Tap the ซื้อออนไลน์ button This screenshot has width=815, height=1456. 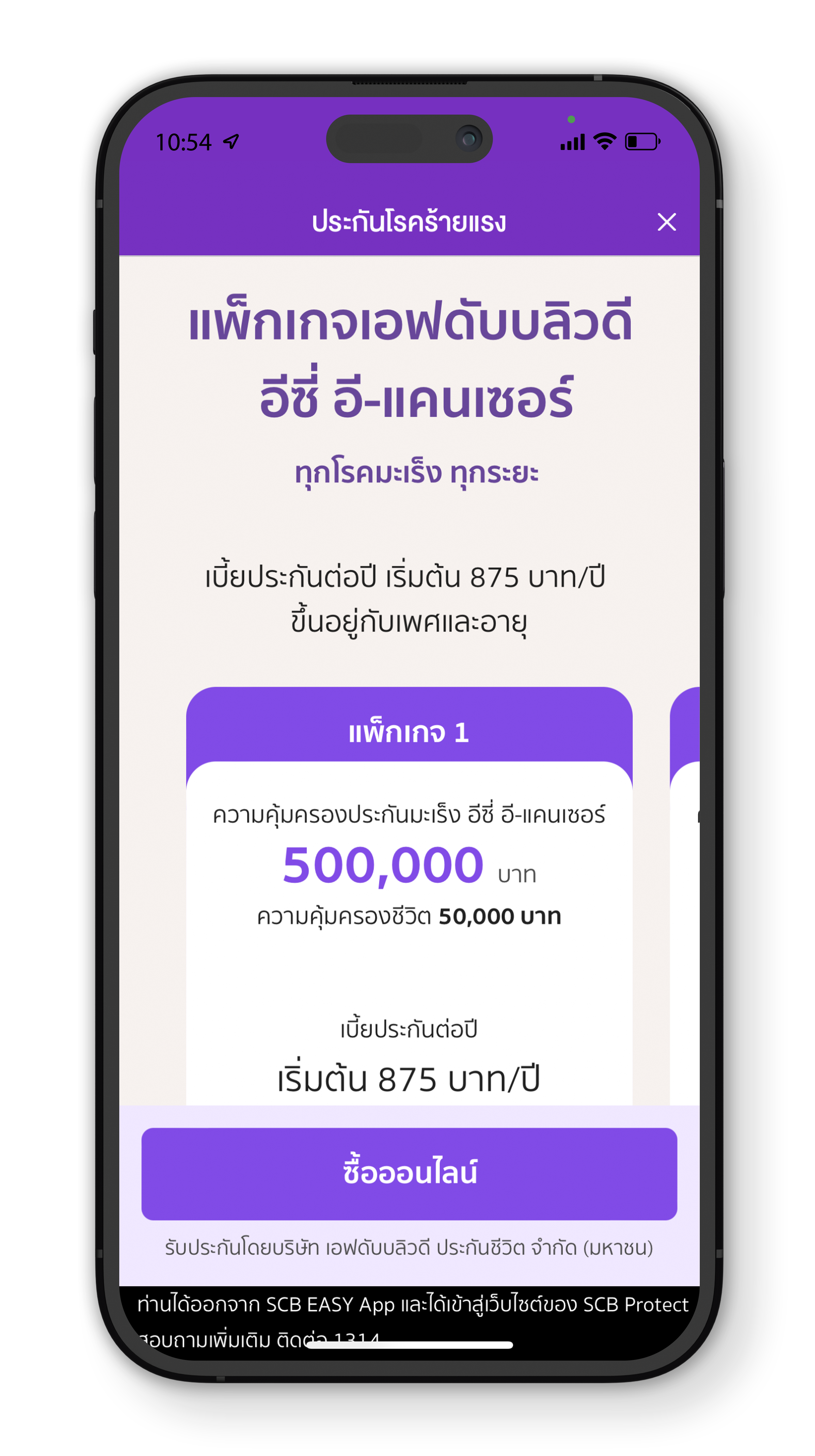409,1173
